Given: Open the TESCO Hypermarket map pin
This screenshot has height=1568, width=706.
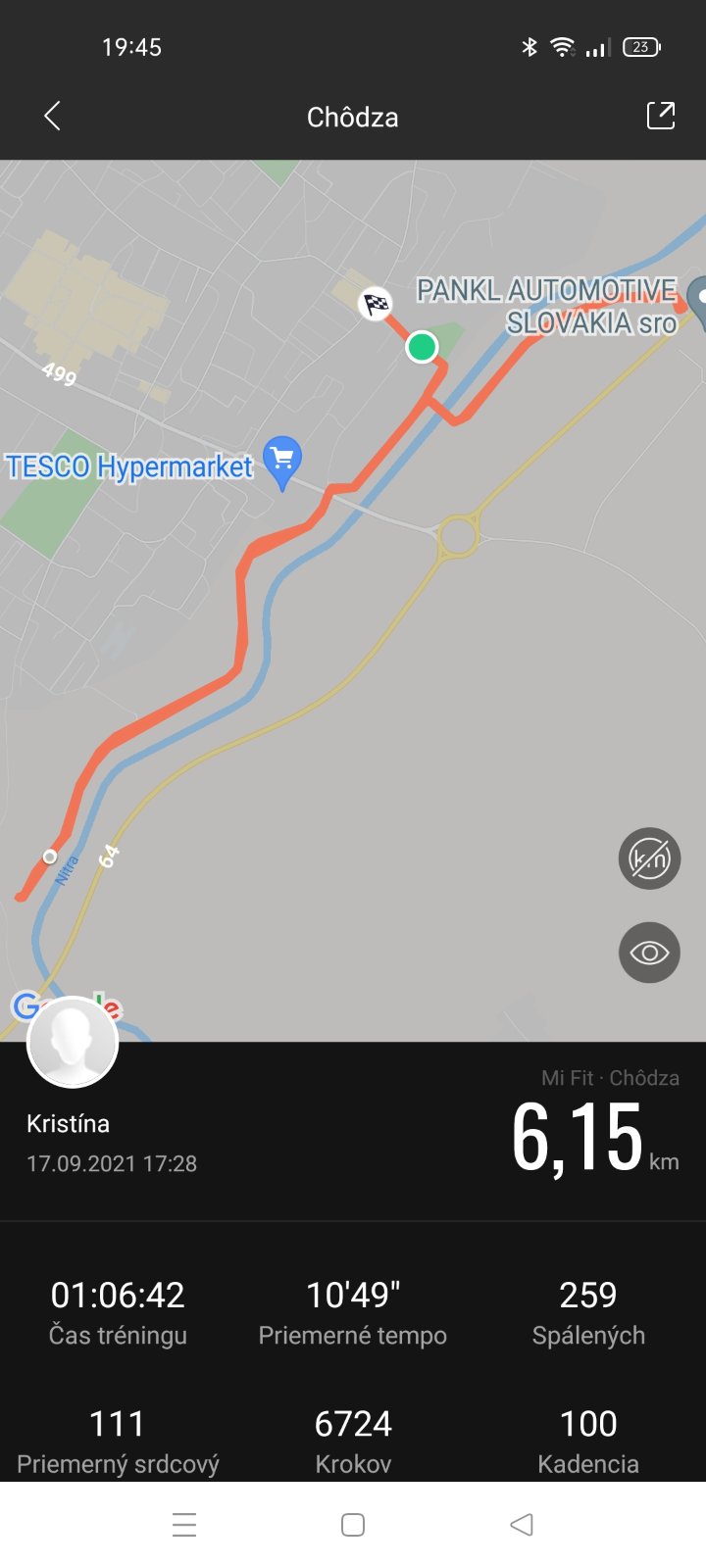Looking at the screenshot, I should [x=282, y=460].
